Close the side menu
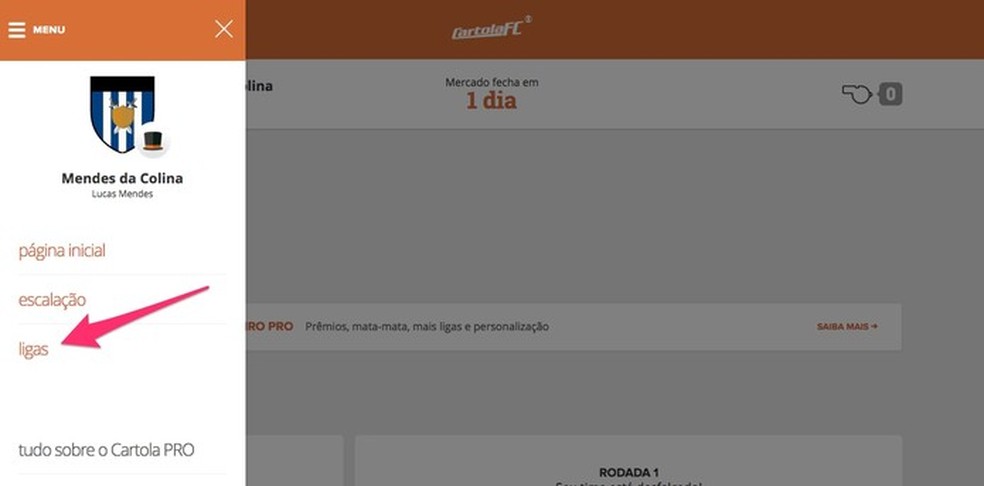 tap(223, 29)
